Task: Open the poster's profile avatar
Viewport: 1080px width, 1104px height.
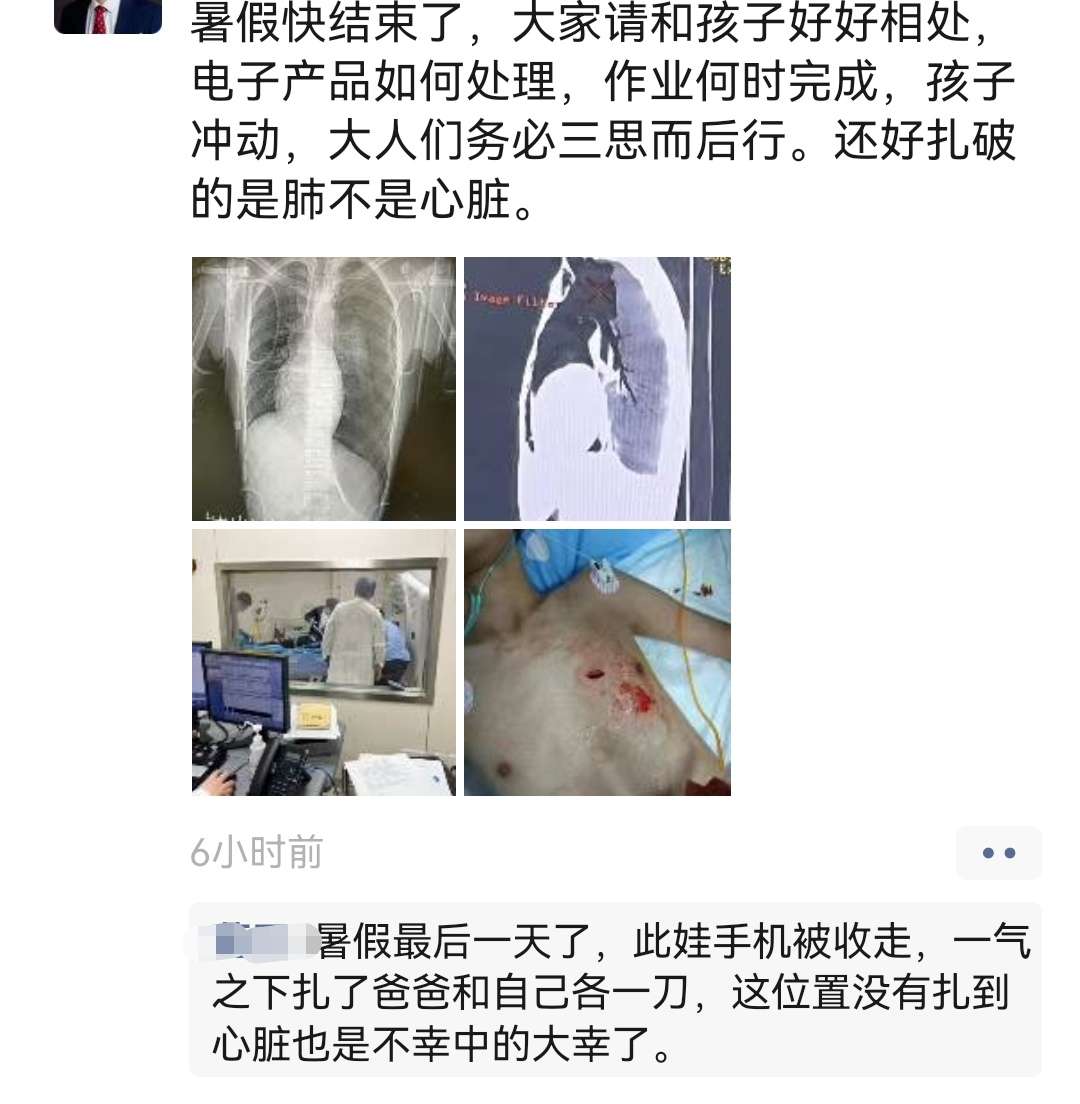Action: [108, 14]
